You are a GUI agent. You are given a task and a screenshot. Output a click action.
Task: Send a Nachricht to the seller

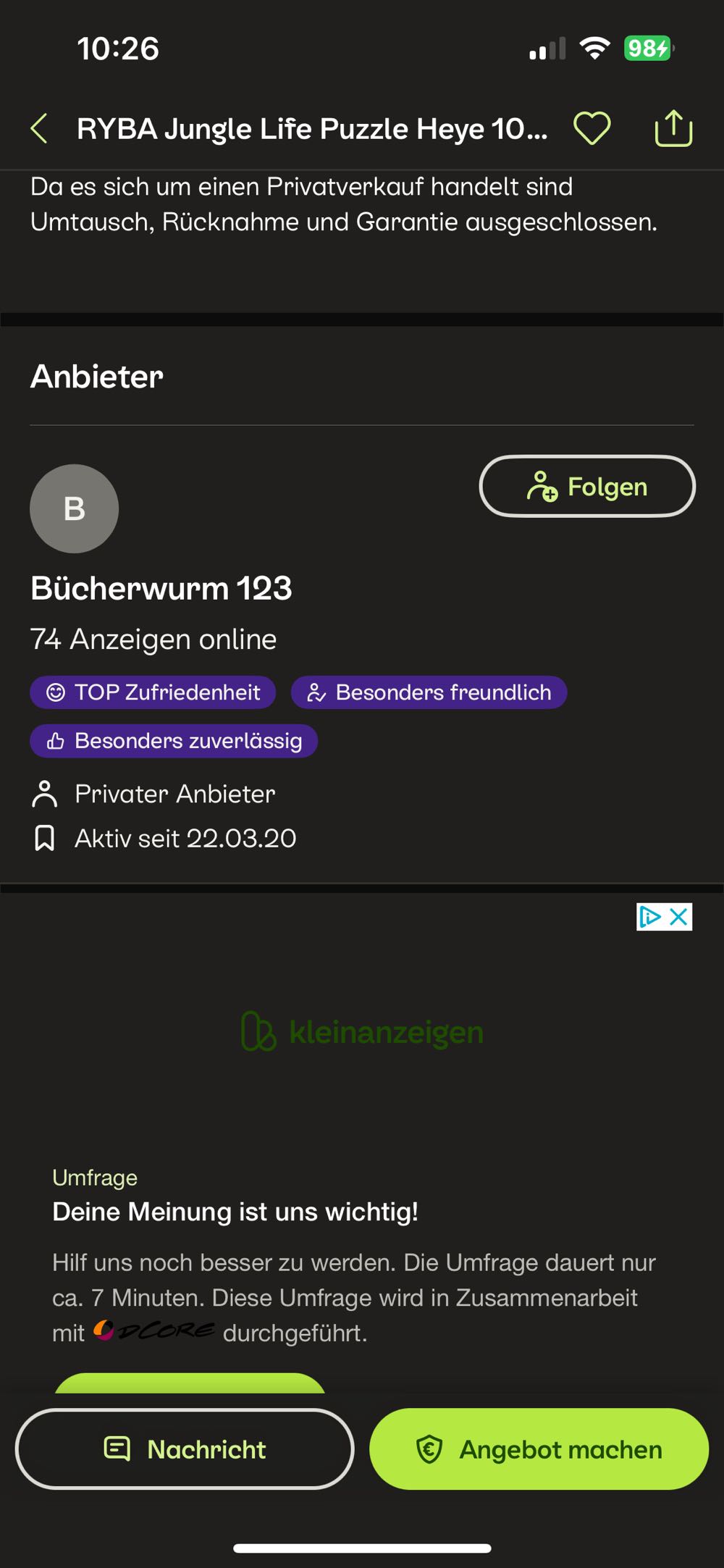[185, 1449]
